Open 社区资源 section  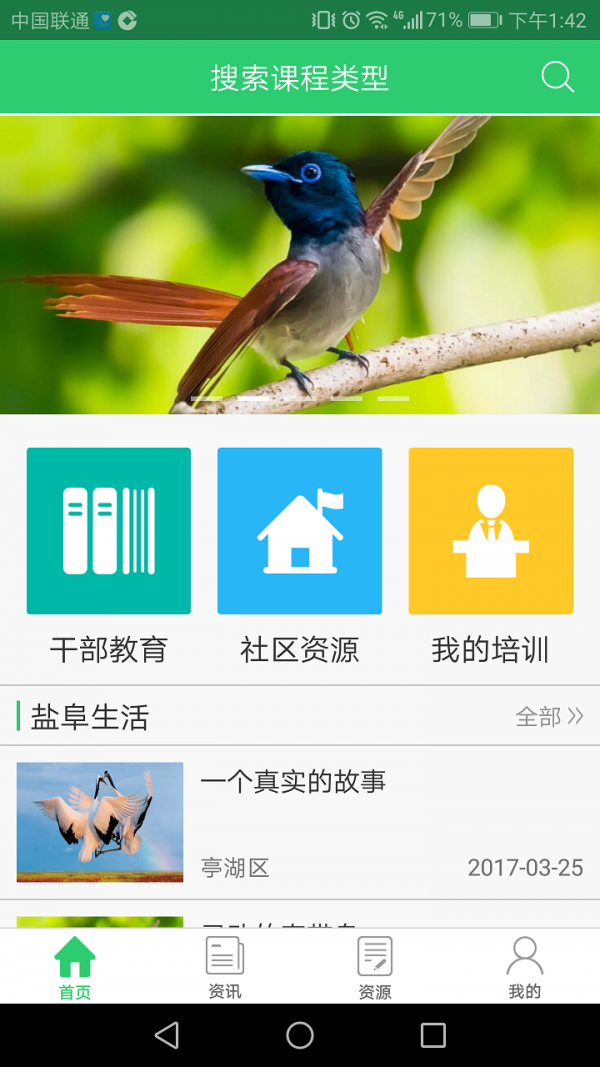click(300, 531)
